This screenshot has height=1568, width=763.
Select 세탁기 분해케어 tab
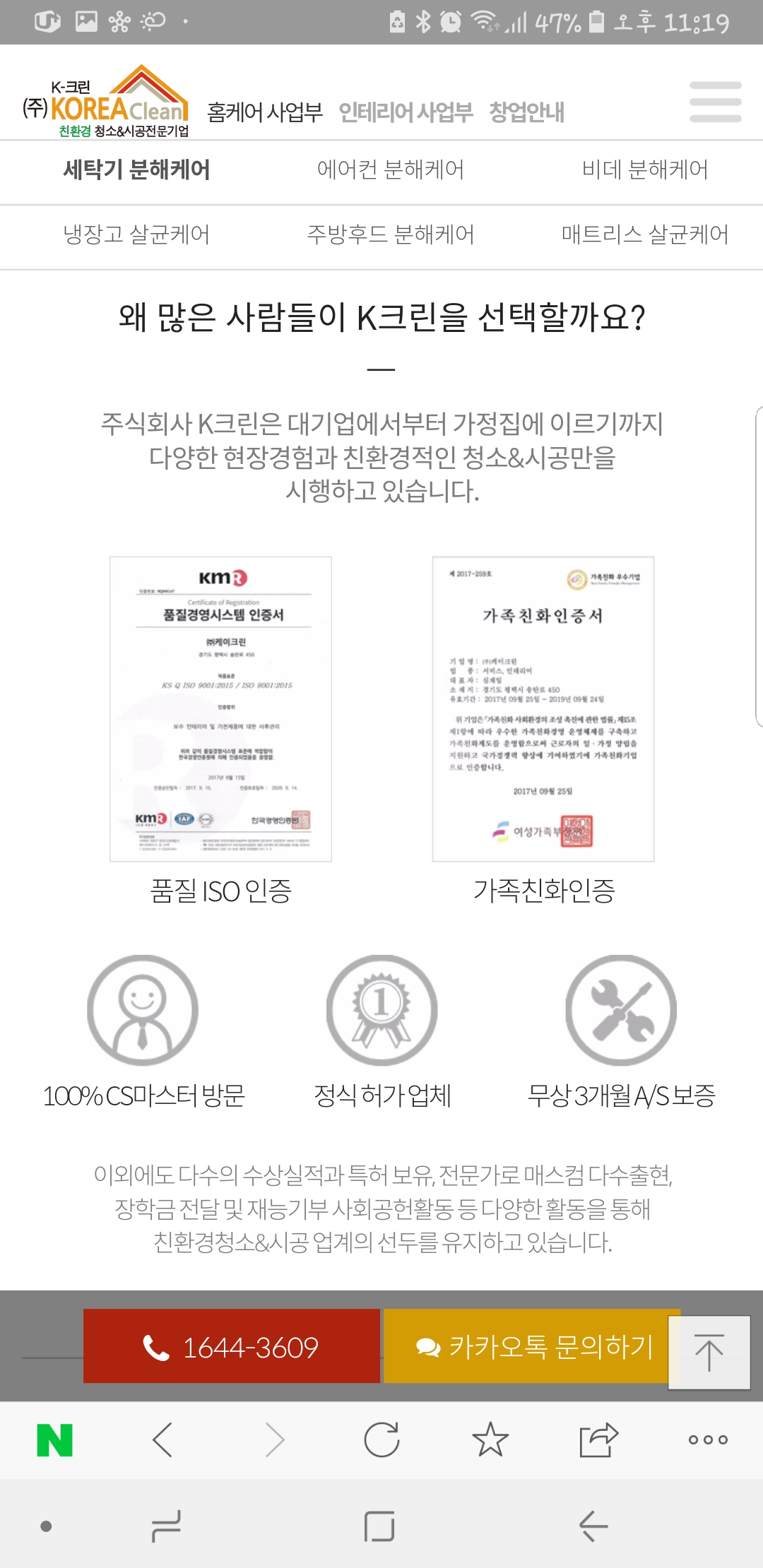coord(136,170)
